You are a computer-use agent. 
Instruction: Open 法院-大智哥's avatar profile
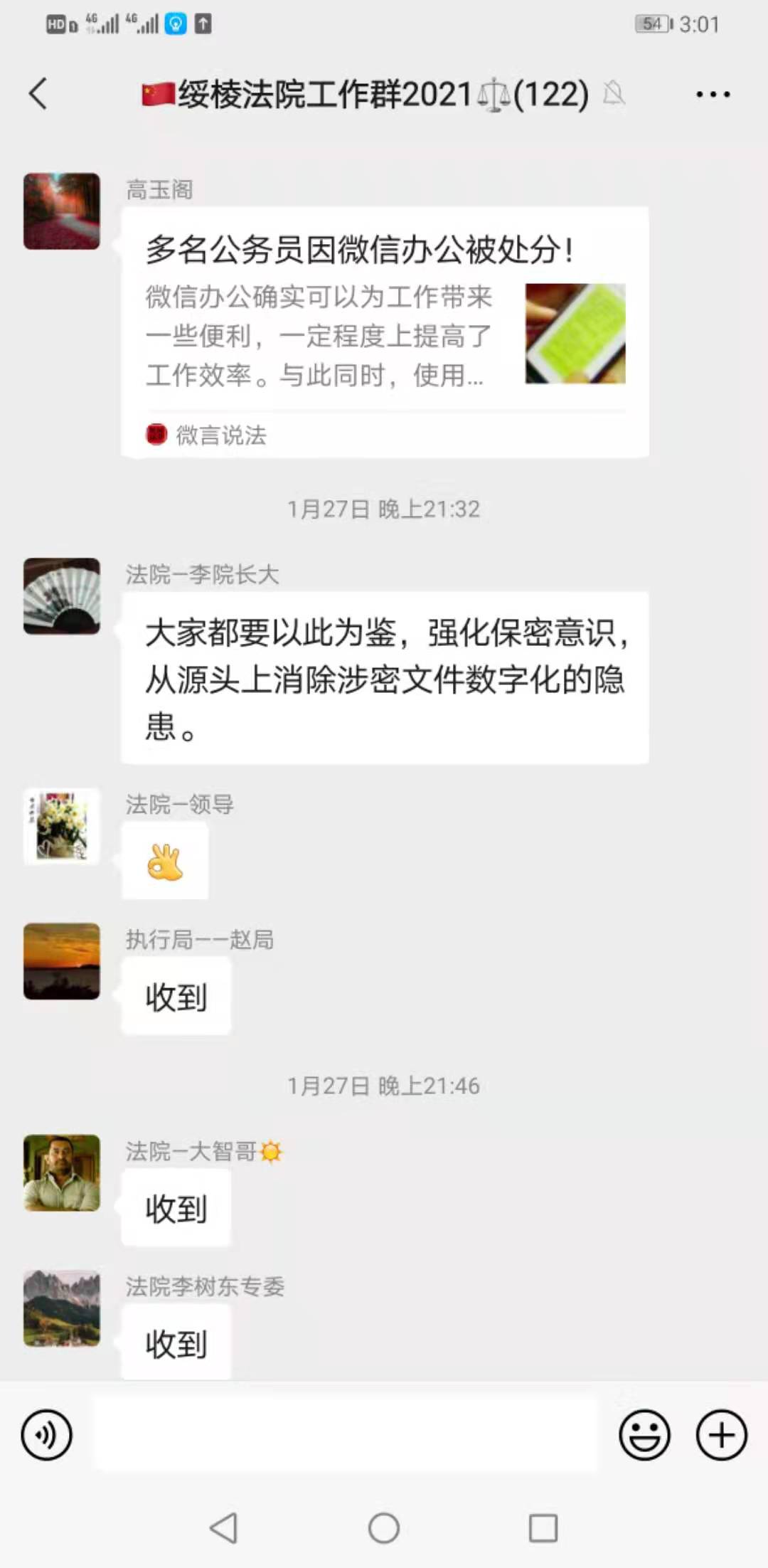62,1172
